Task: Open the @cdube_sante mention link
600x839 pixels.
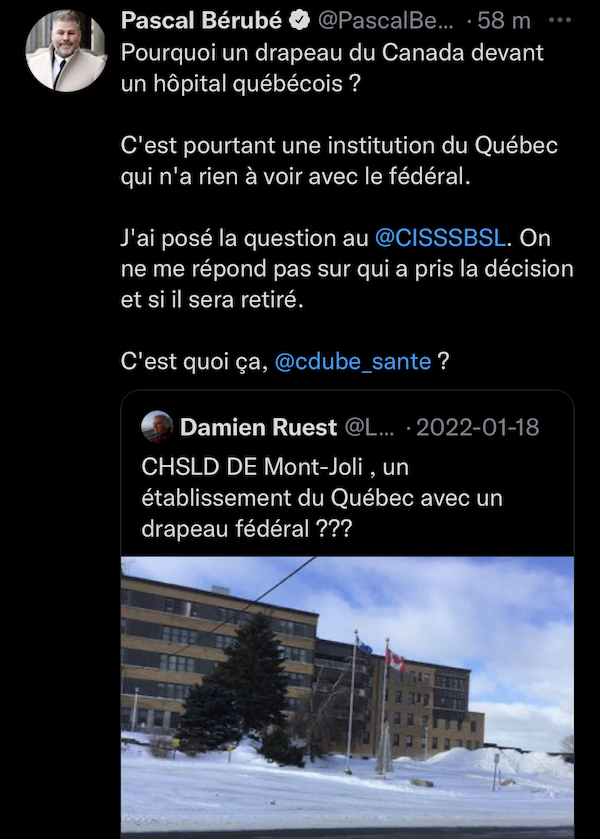Action: tap(352, 362)
